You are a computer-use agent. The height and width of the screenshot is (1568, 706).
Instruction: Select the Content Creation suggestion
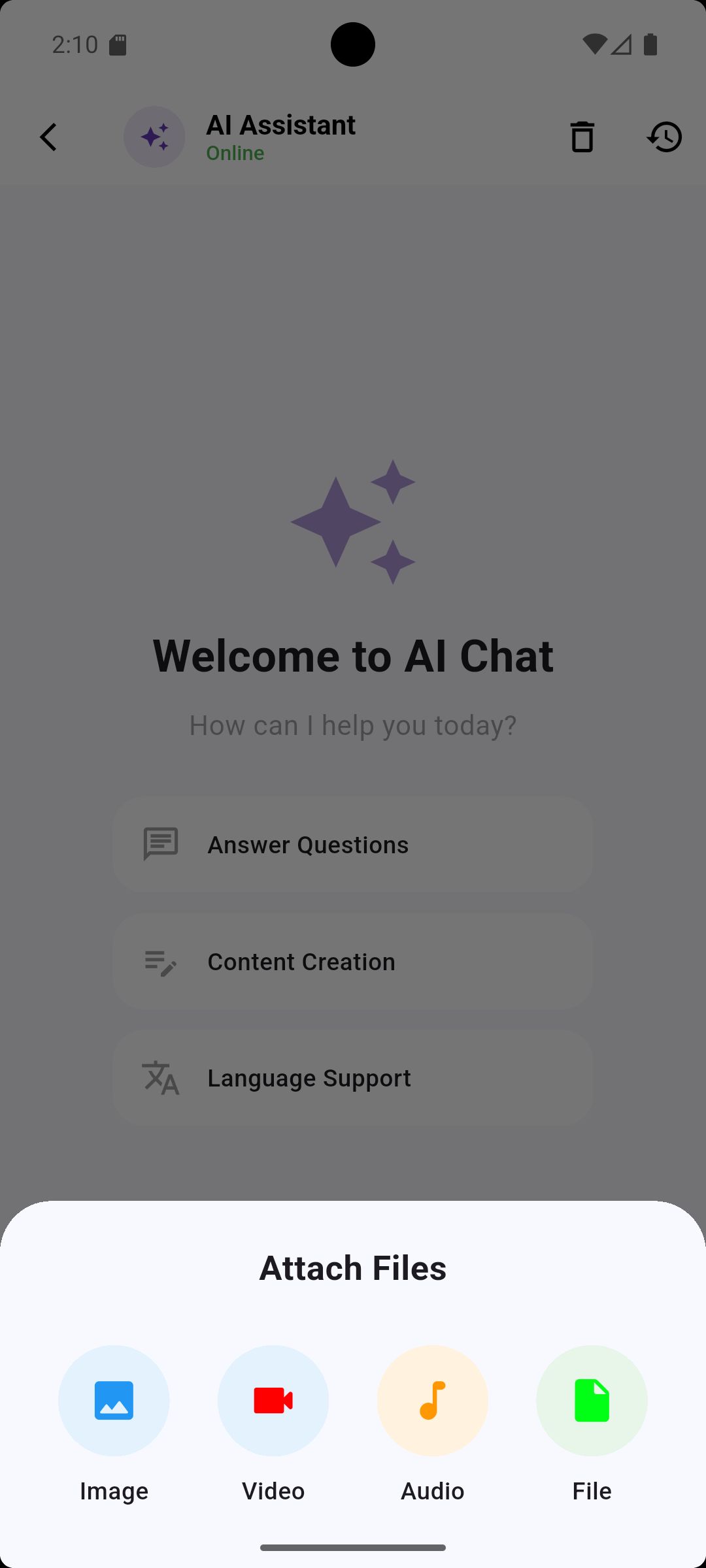(x=353, y=962)
